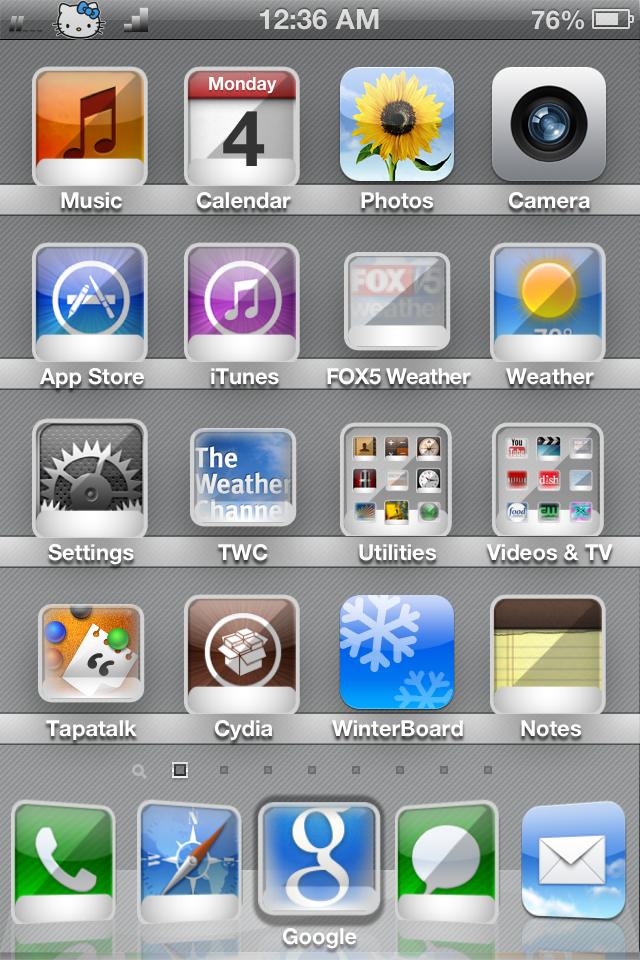Open the Videos & TV folder

click(548, 478)
